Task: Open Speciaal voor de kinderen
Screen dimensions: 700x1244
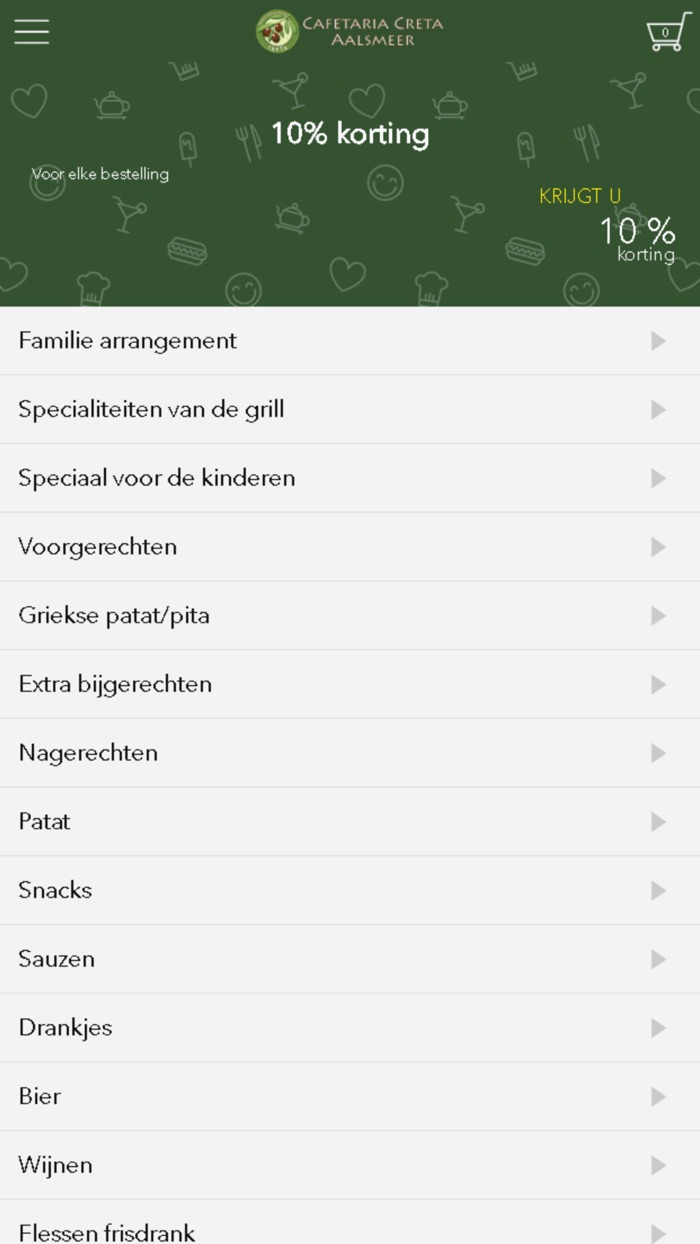Action: 350,478
